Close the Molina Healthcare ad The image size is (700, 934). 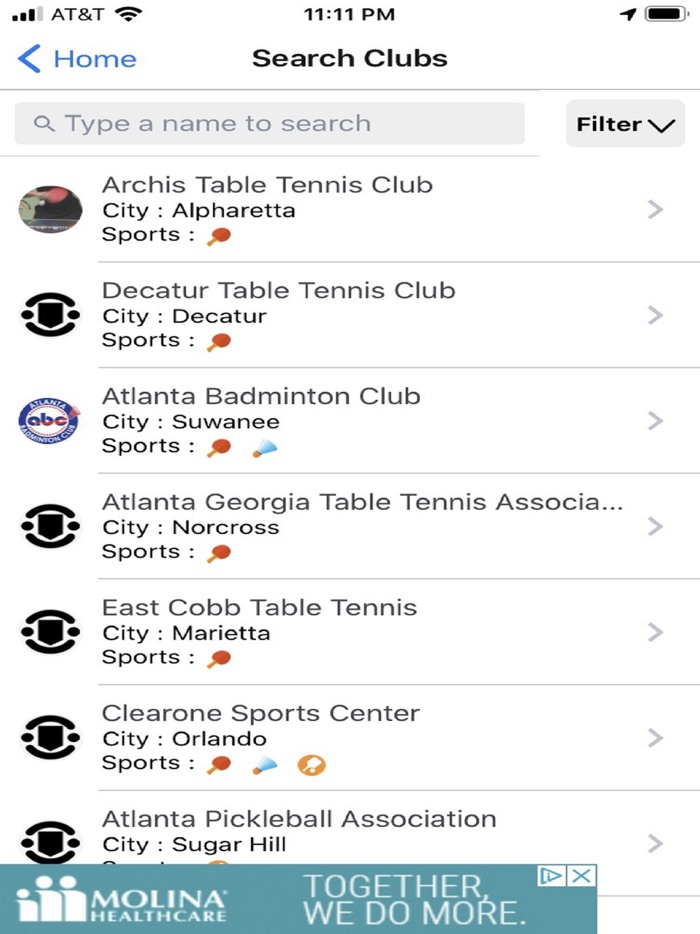pyautogui.click(x=582, y=876)
